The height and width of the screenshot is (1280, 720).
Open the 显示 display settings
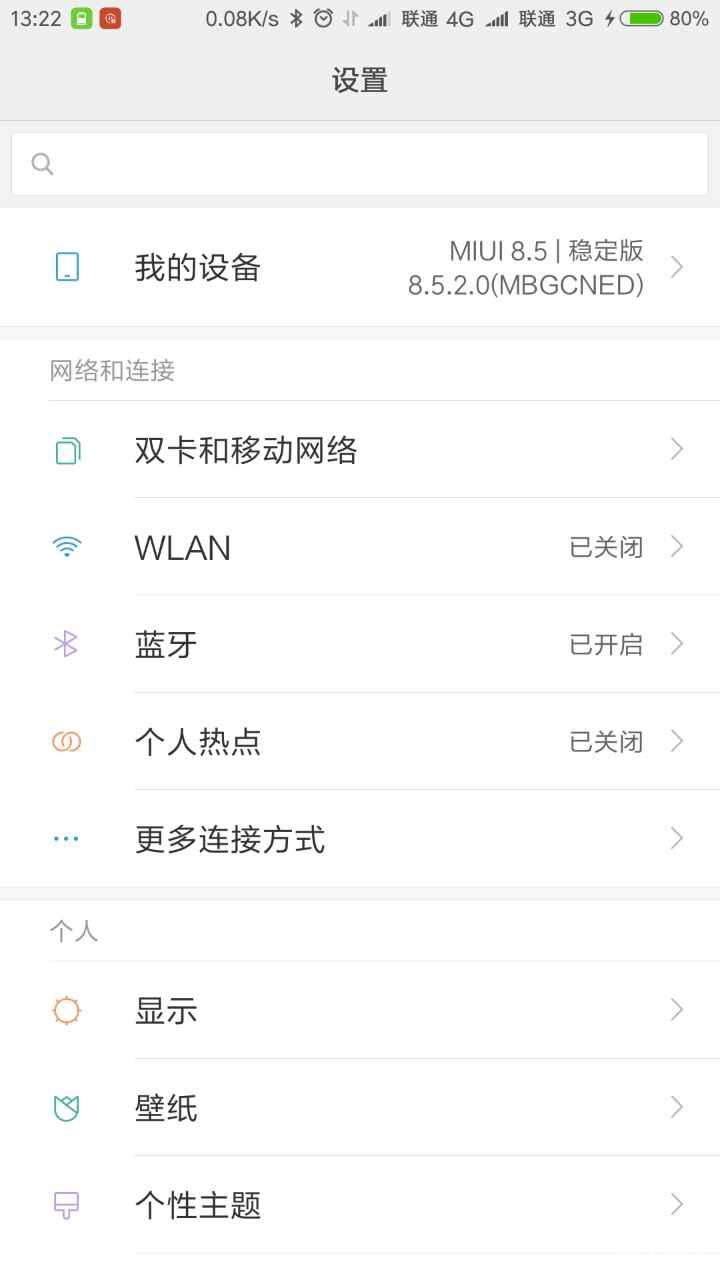coord(360,1010)
